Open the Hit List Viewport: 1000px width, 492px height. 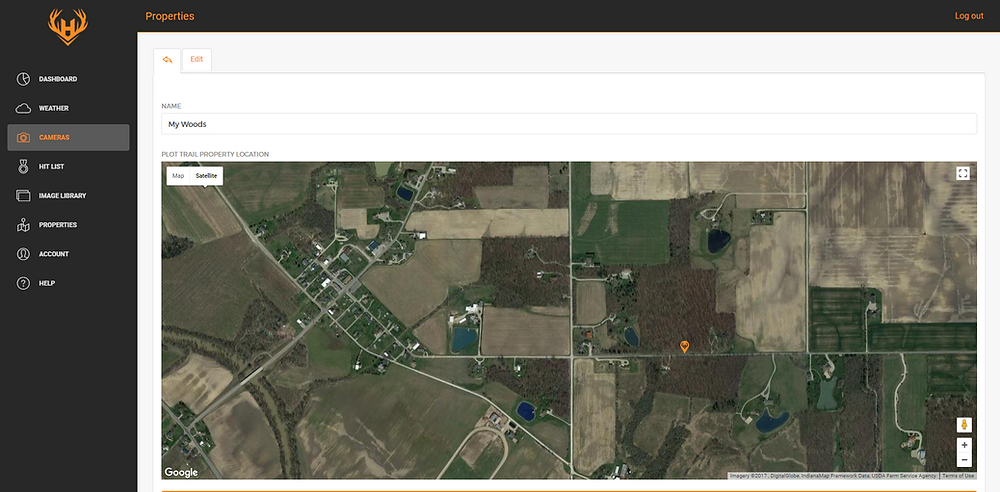tap(51, 166)
